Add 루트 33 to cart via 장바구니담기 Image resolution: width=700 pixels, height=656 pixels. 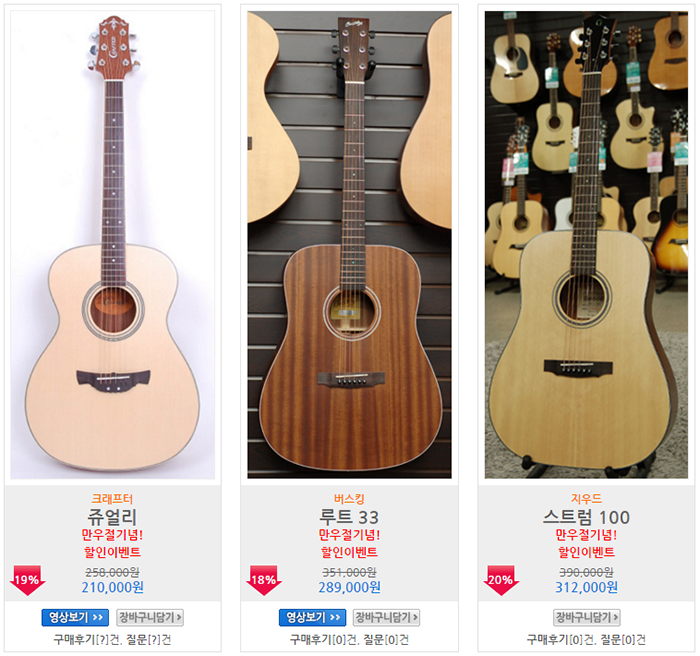(x=386, y=617)
